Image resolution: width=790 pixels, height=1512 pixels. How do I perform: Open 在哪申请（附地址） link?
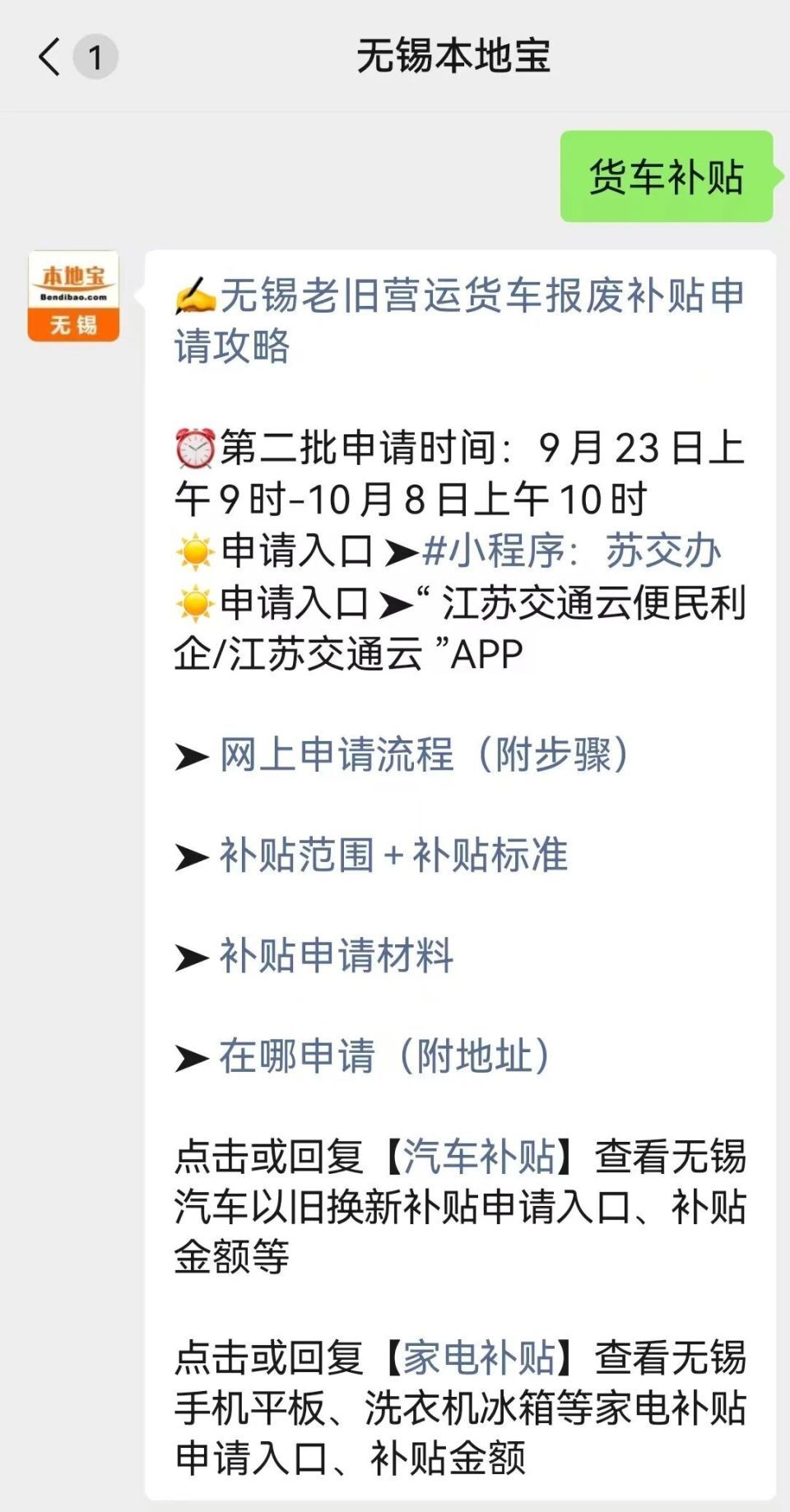pos(384,1056)
